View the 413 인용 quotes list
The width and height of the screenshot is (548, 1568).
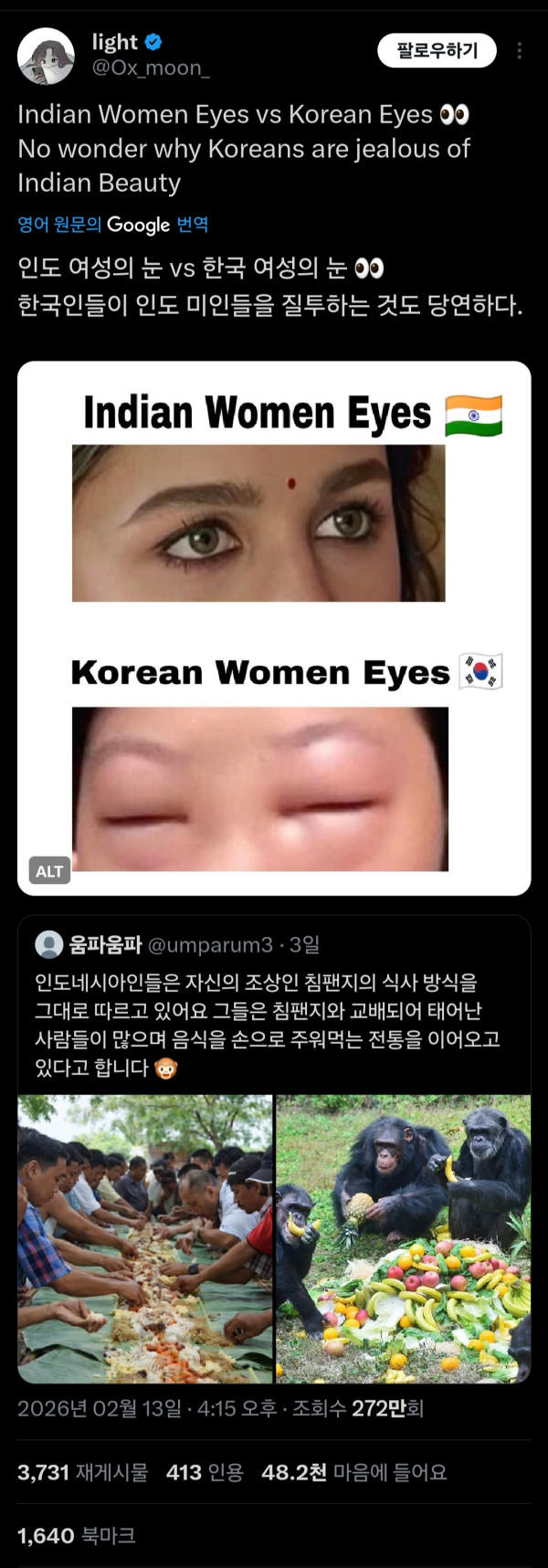205,1472
